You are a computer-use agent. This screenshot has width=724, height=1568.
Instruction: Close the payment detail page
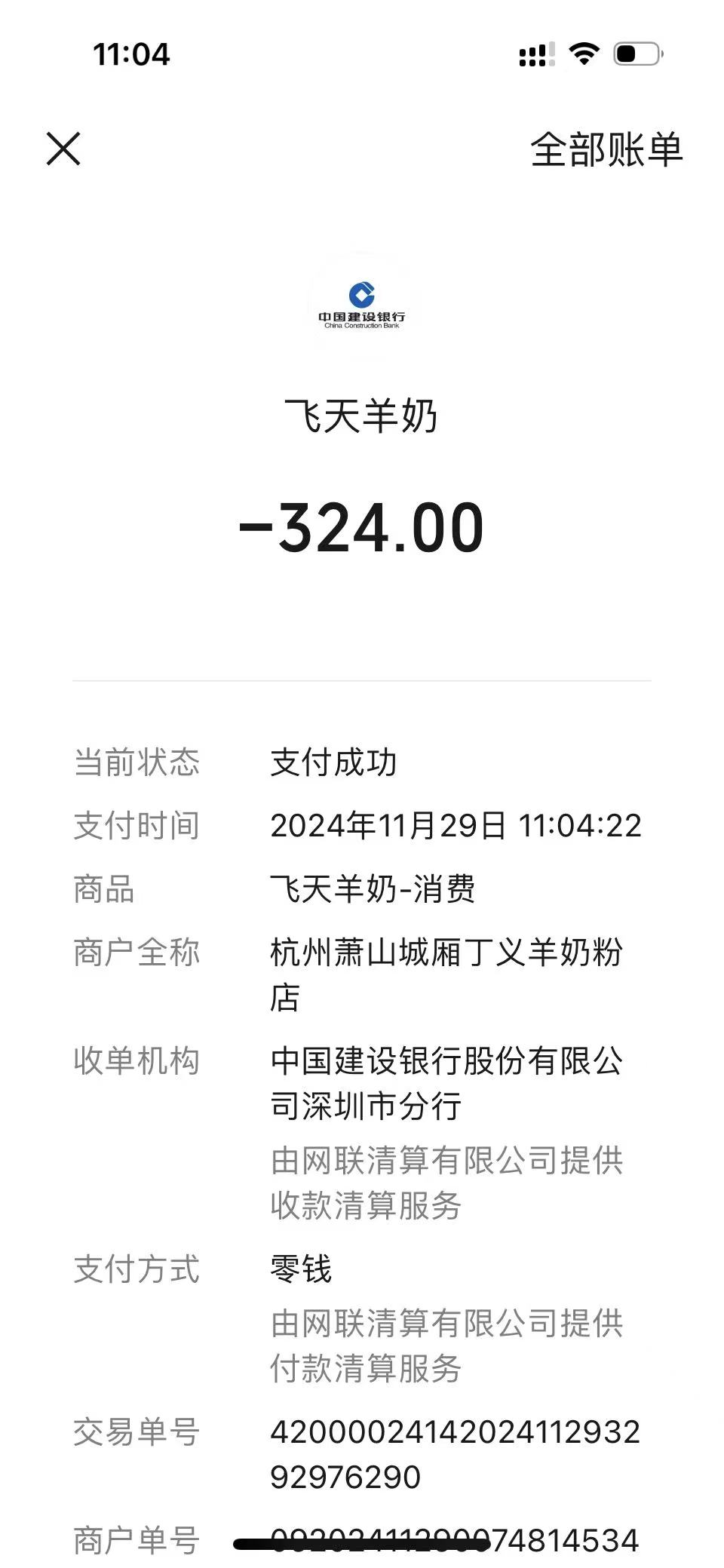[x=63, y=149]
